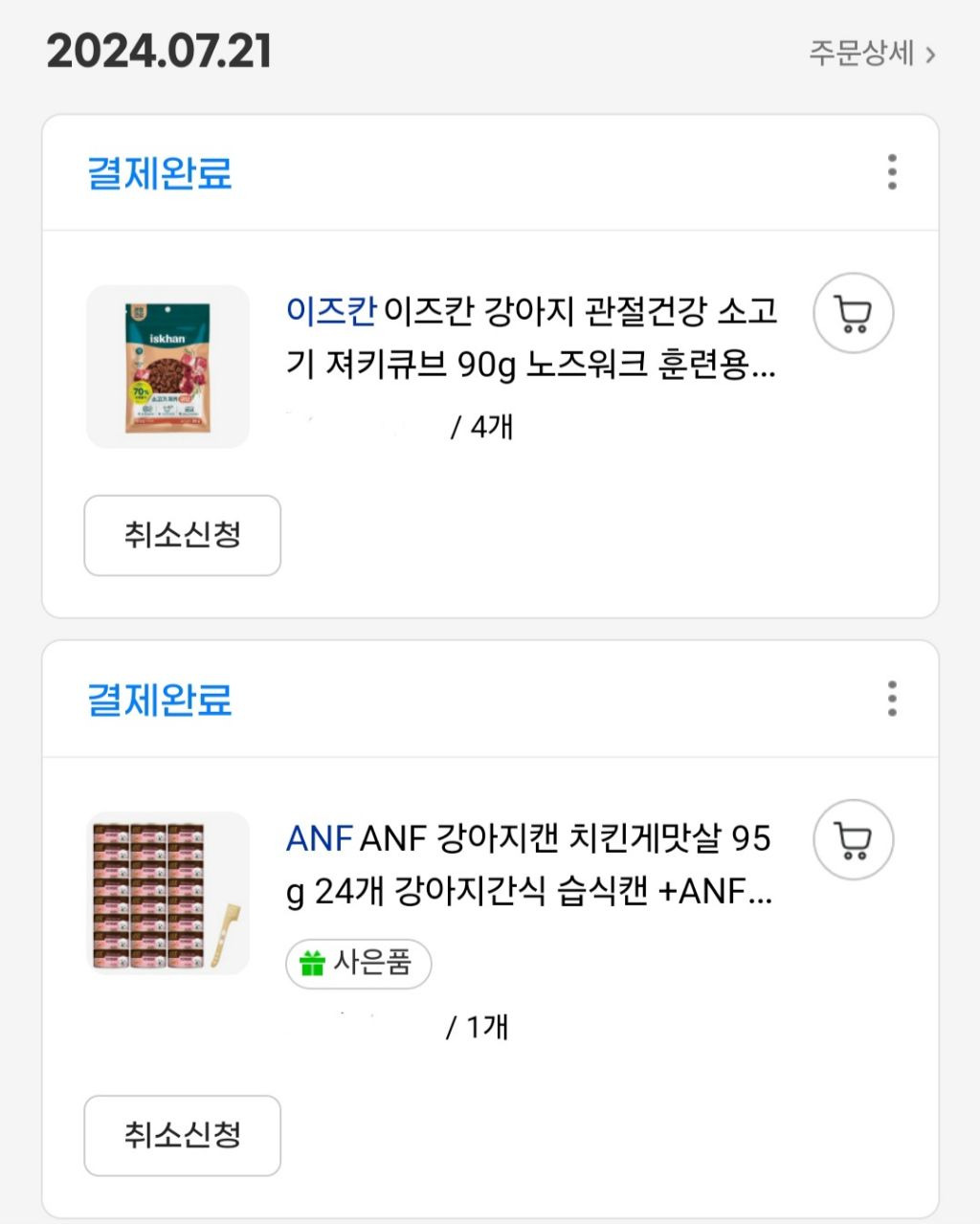Add ANF 강아지캔 to the cart
980x1224 pixels.
coord(853,840)
